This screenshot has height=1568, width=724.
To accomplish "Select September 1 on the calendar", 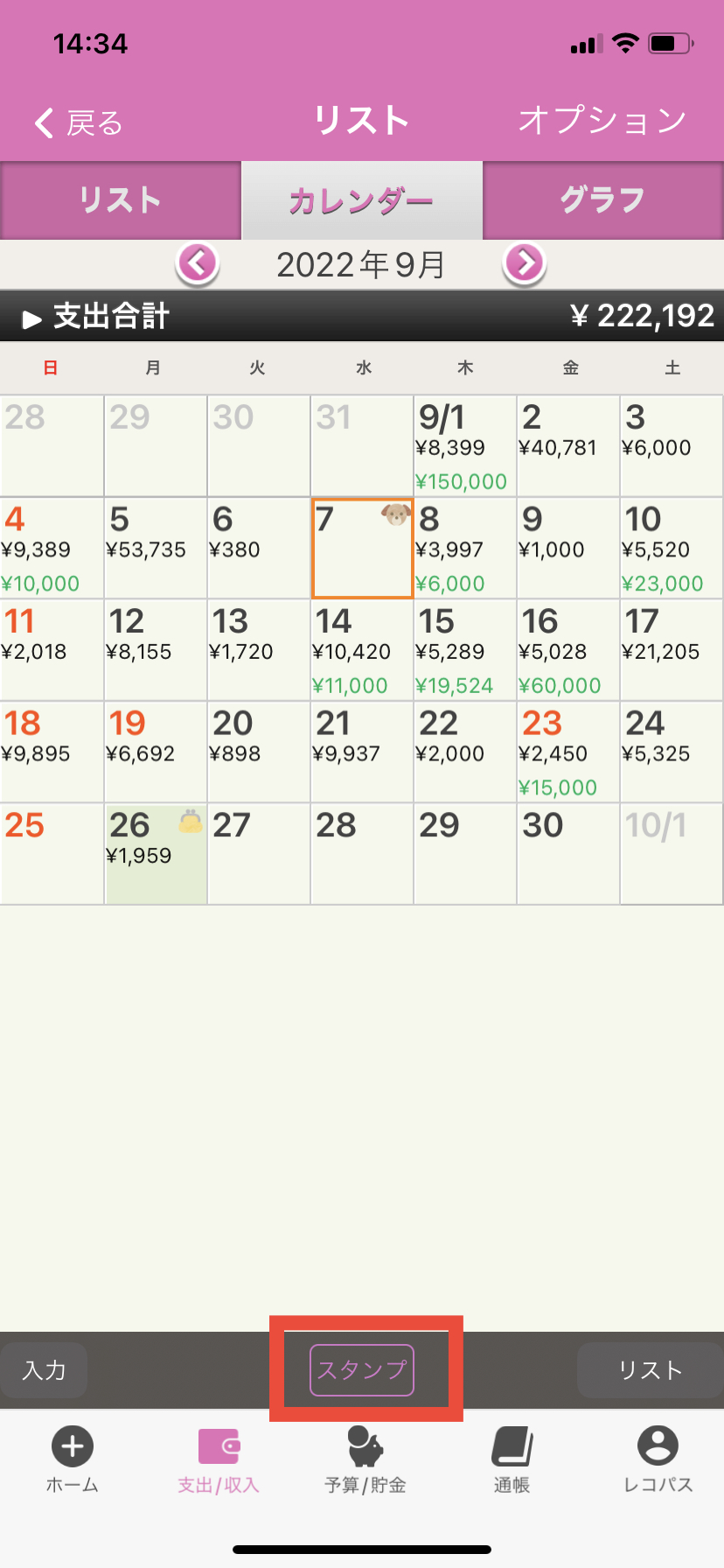I will (464, 446).
